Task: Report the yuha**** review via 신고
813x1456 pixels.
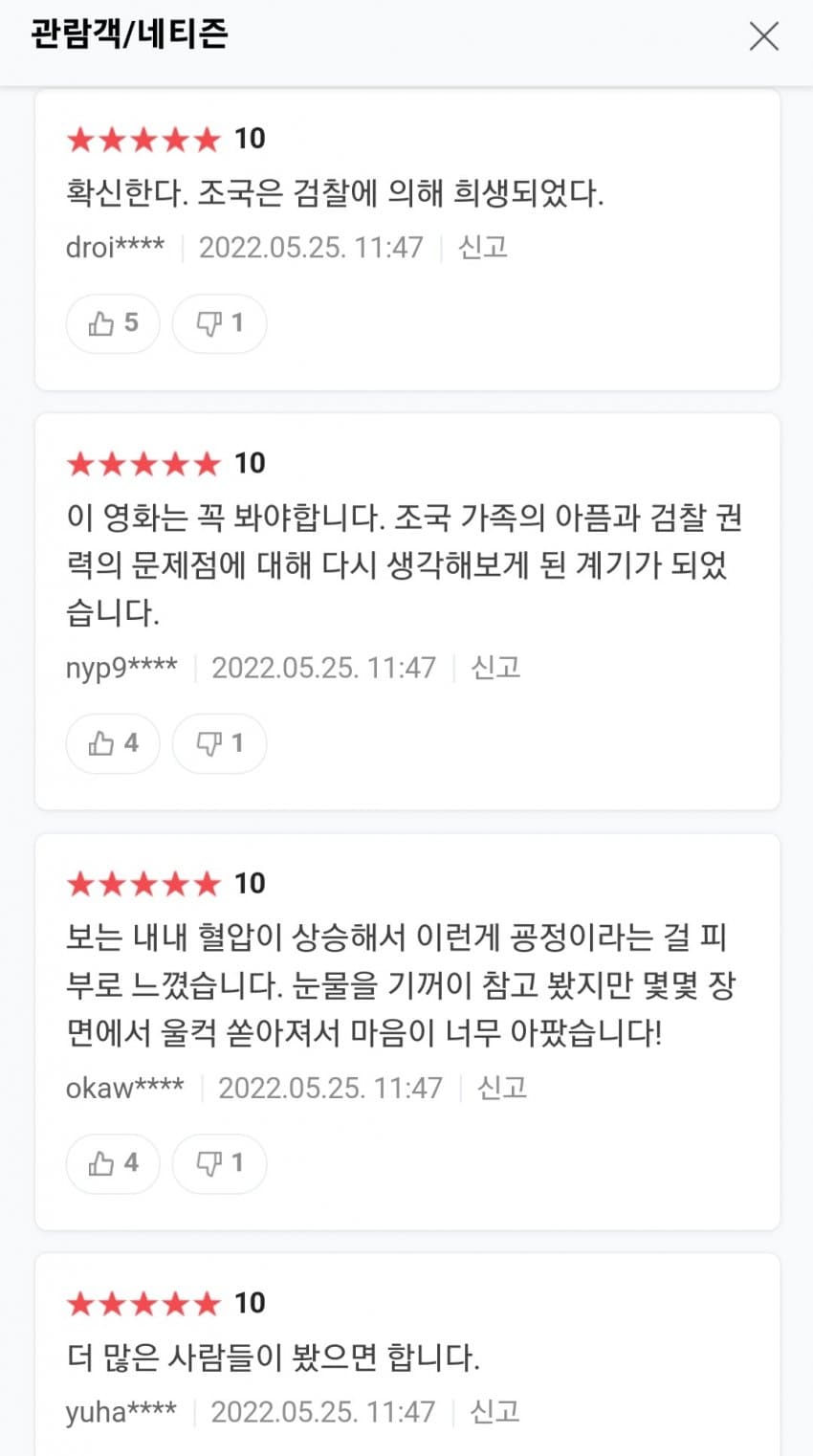Action: 494,1412
